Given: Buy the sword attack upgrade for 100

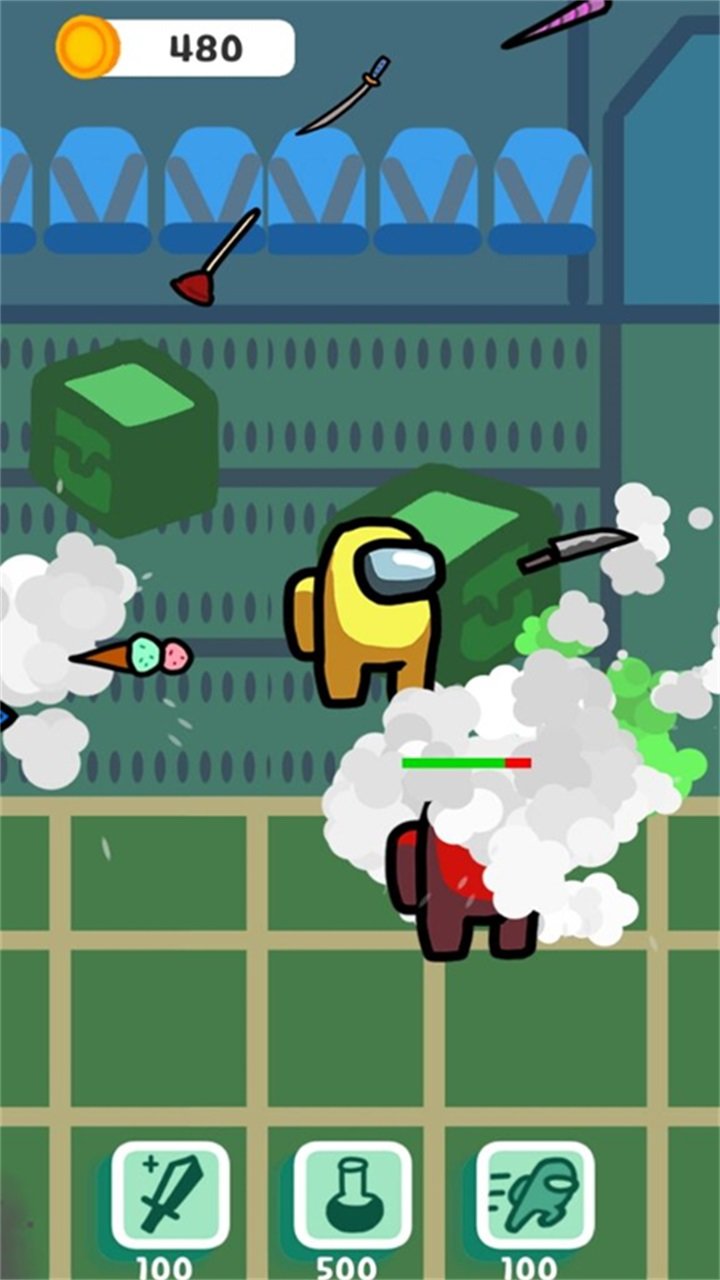Looking at the screenshot, I should pos(170,1195).
